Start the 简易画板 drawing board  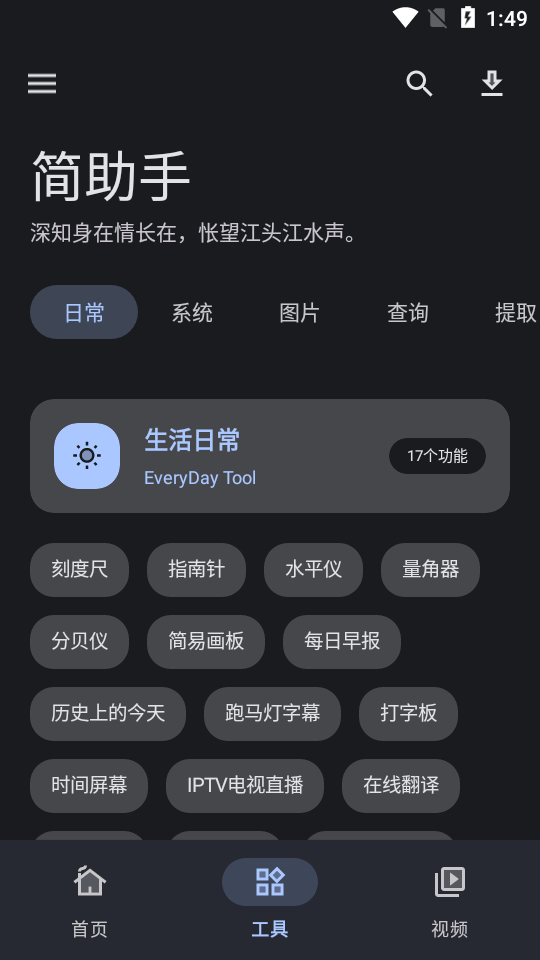206,642
